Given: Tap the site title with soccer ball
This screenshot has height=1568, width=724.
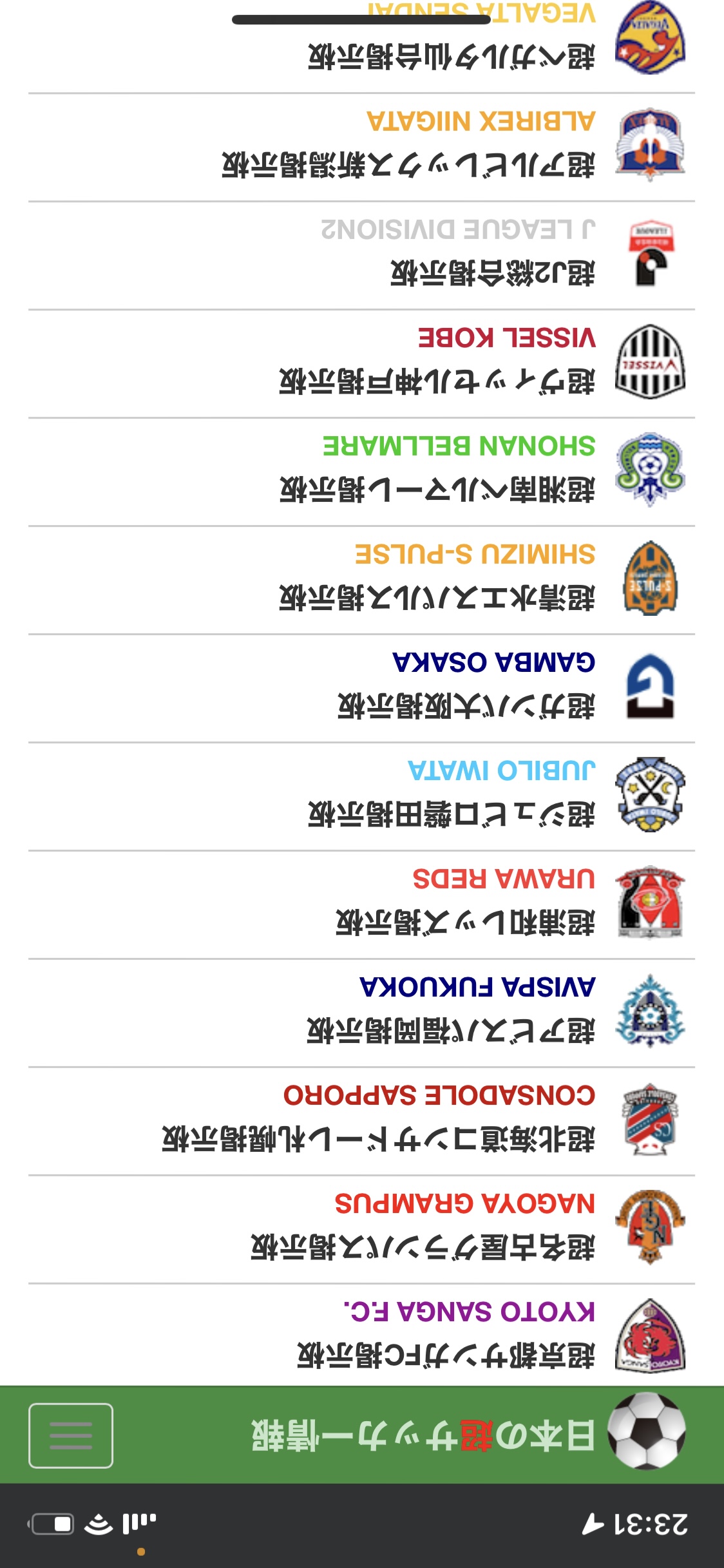Looking at the screenshot, I should pyautogui.click(x=451, y=1435).
